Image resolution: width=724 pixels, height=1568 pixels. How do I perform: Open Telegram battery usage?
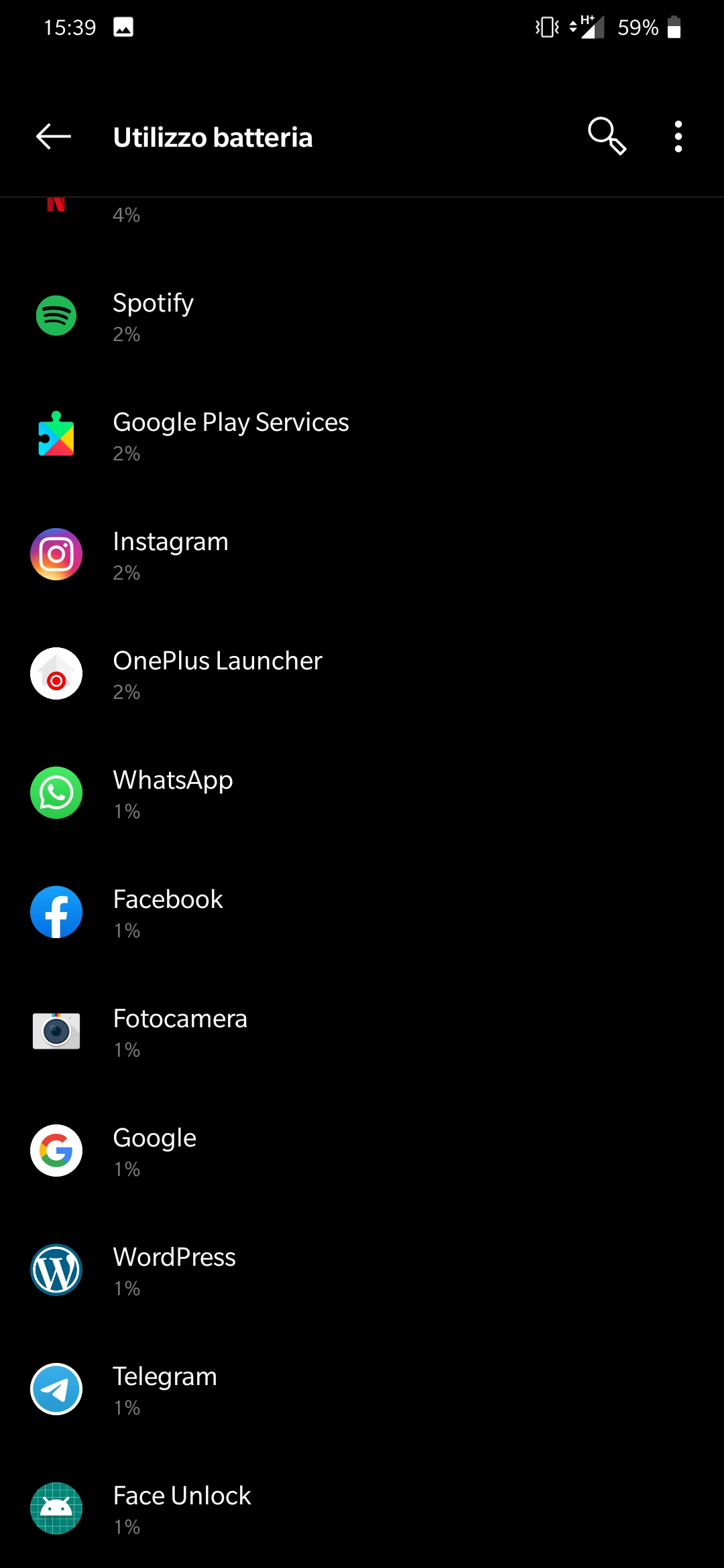click(x=362, y=1390)
